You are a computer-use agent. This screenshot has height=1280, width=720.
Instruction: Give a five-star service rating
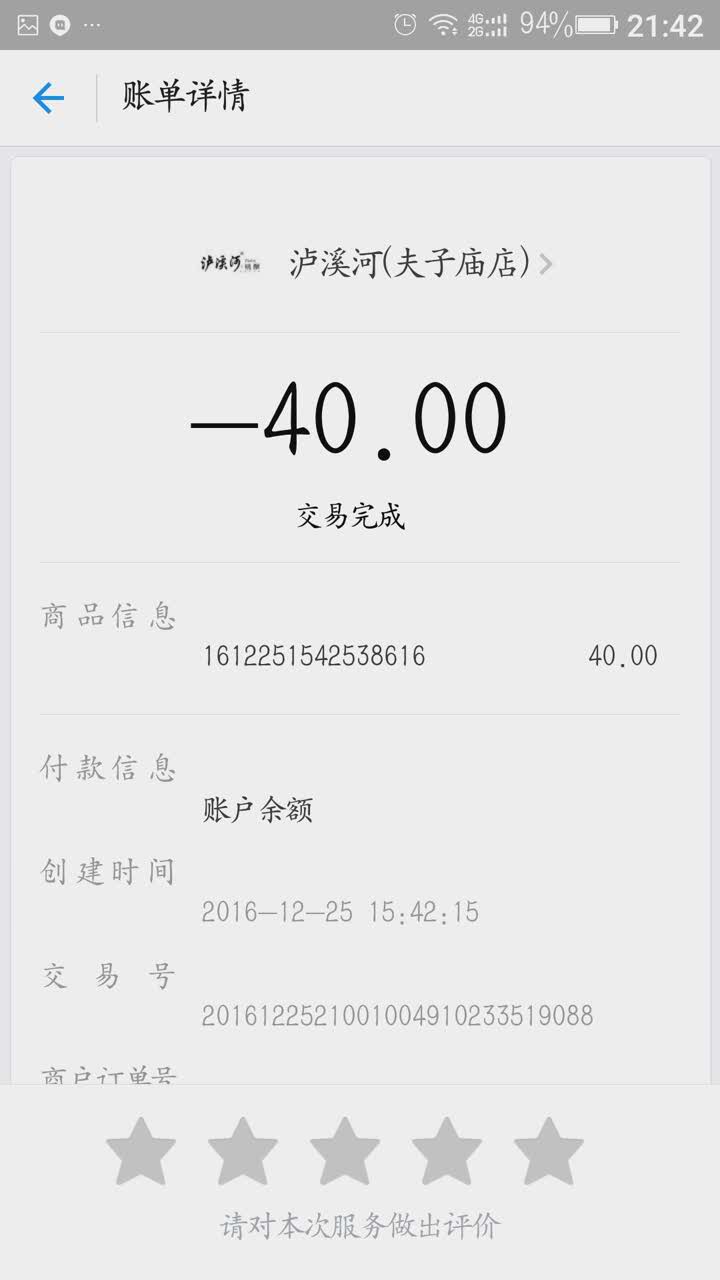coord(548,1152)
